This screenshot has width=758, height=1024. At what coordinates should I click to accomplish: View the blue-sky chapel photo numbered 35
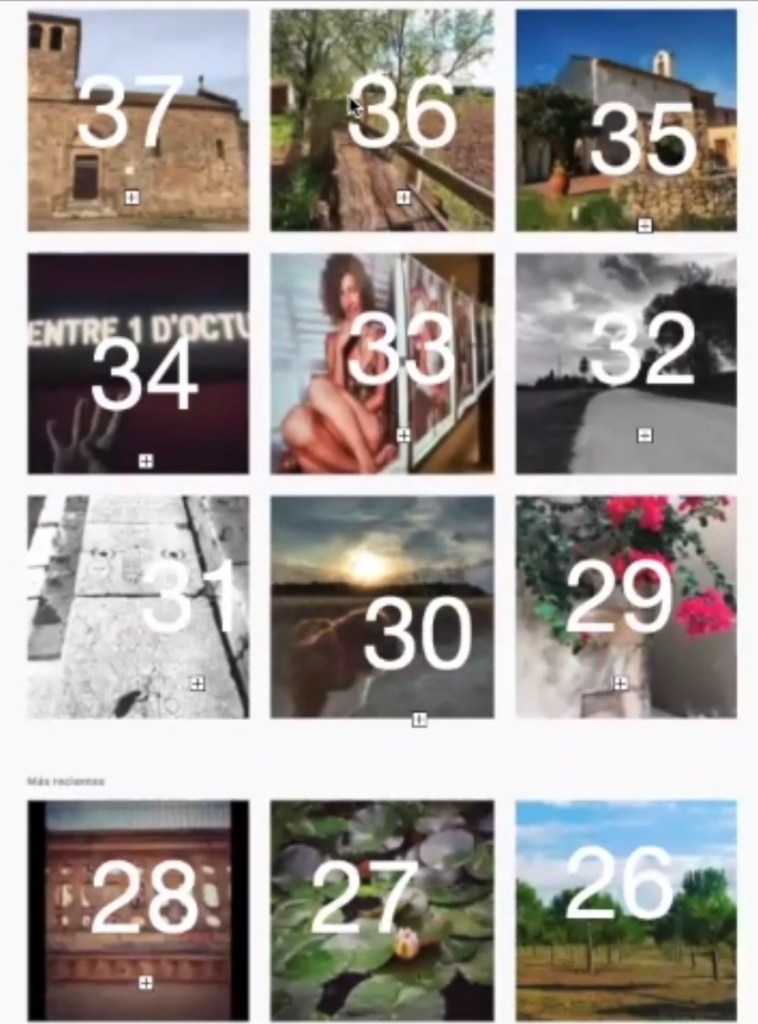pos(626,120)
